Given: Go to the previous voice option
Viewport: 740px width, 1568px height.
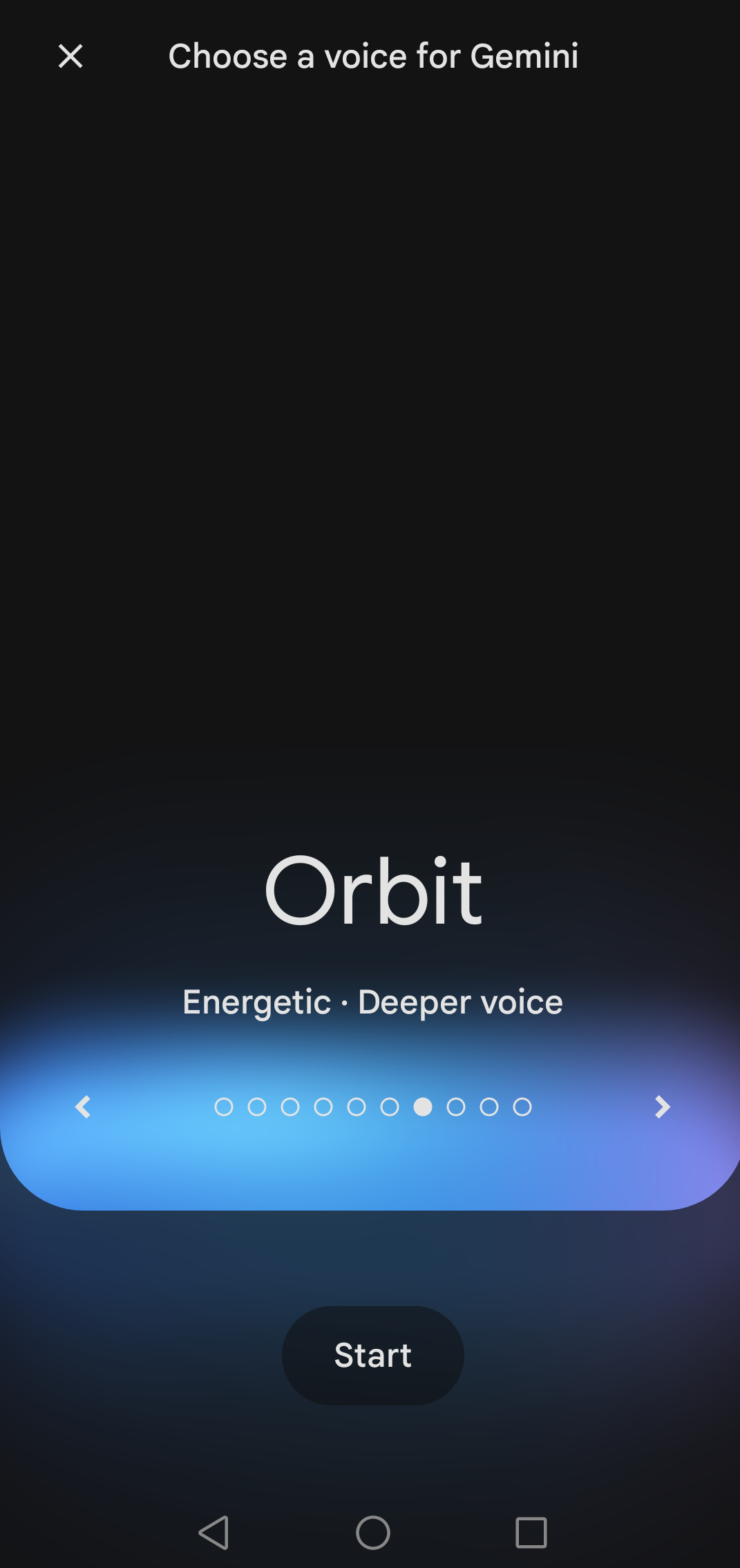Looking at the screenshot, I should (x=83, y=1107).
